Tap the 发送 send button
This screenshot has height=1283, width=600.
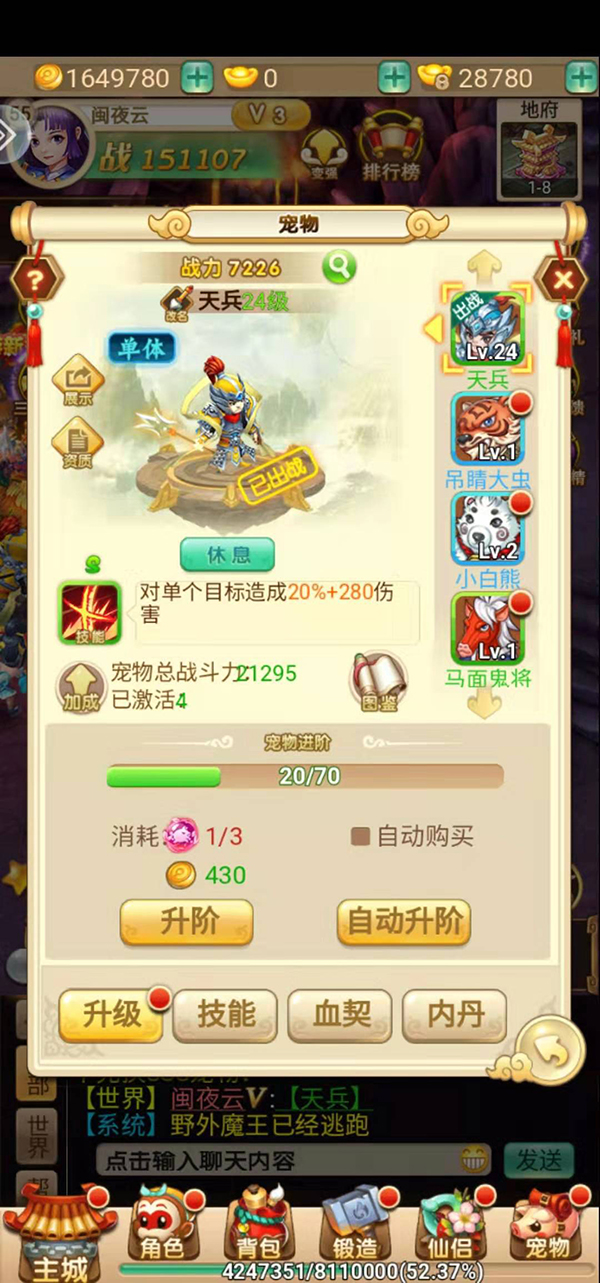tap(539, 1160)
